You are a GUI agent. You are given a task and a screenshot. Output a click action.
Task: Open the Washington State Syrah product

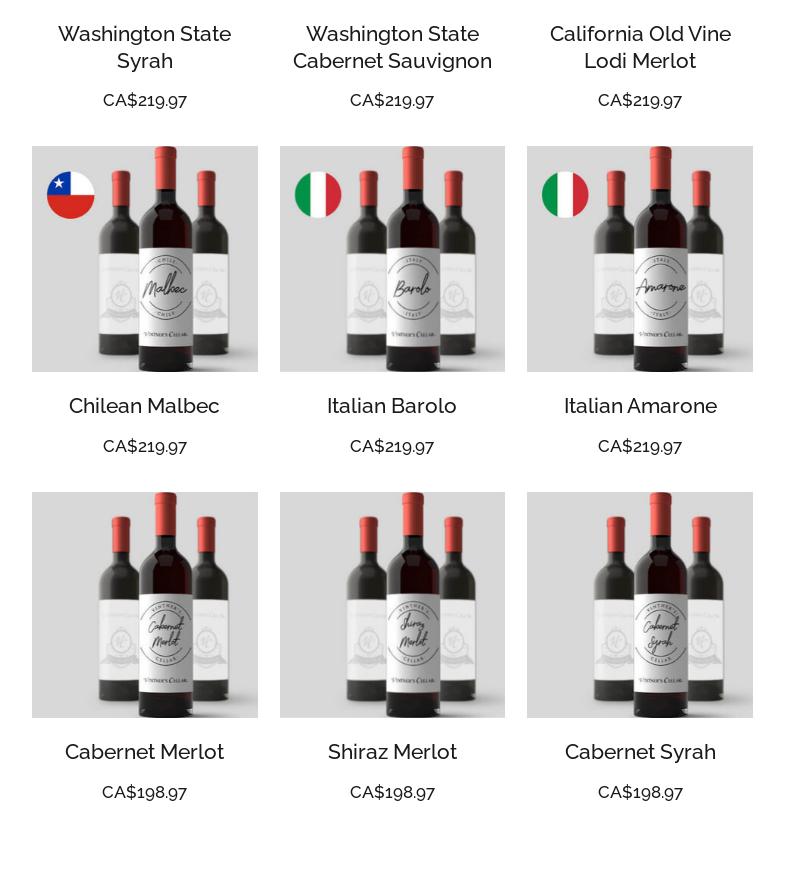point(145,47)
